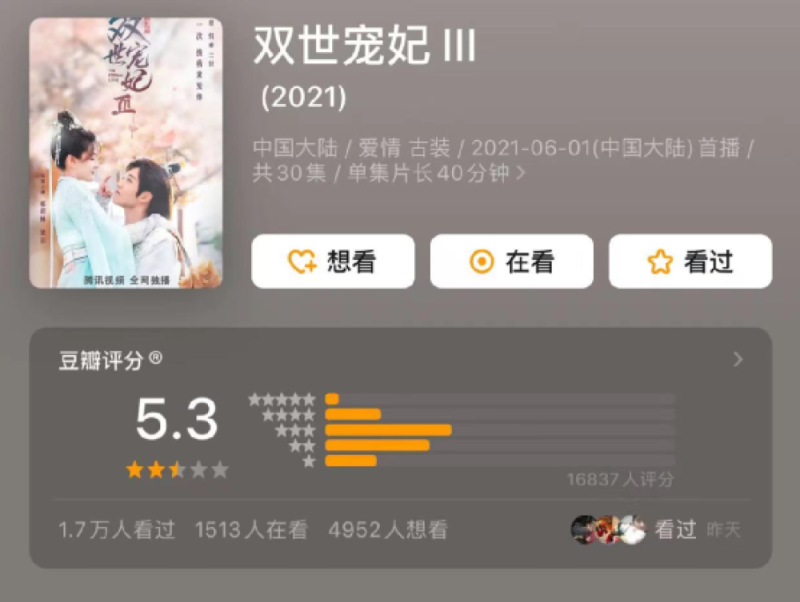Open the 双世宠妃 III poster image
Viewport: 800px width, 602px height.
pos(126,153)
